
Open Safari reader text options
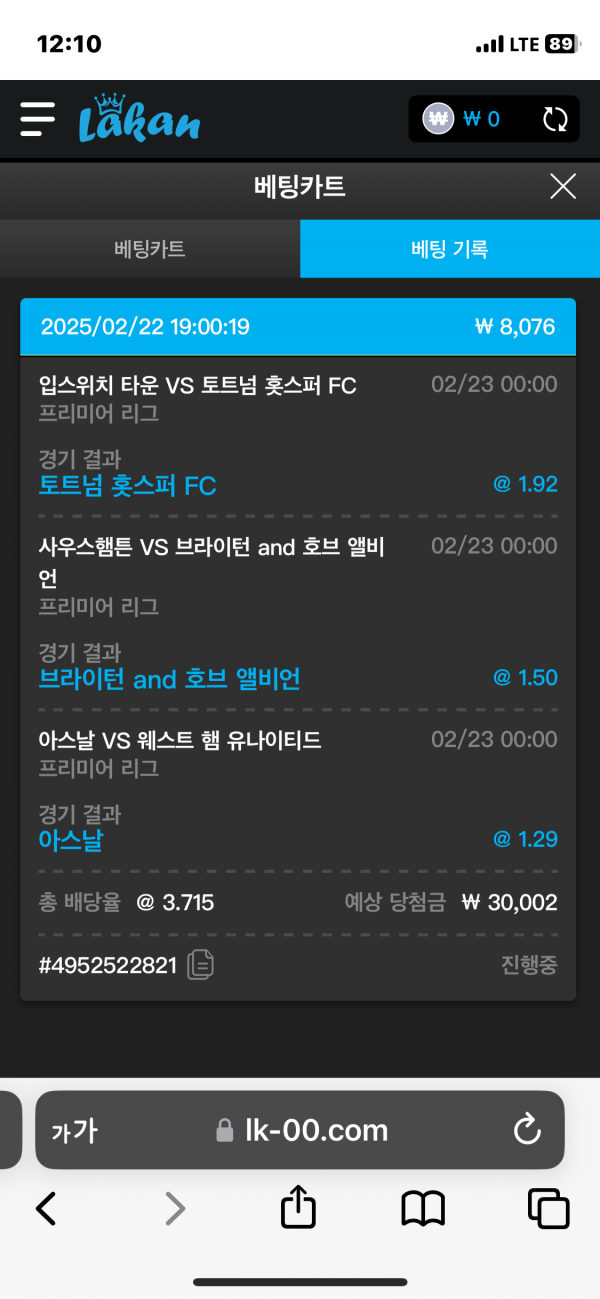(74, 1131)
